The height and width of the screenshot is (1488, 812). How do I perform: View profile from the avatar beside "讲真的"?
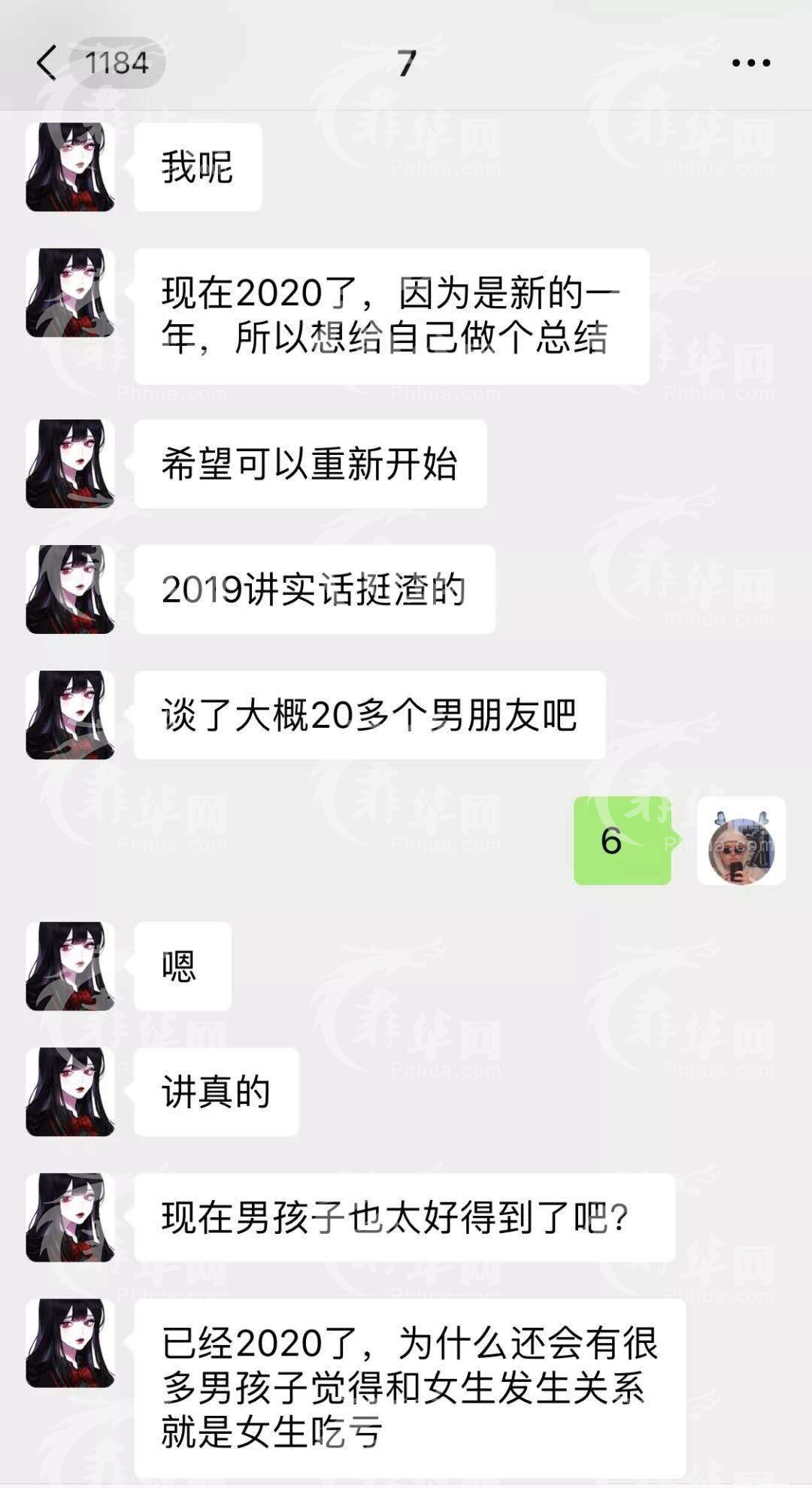pos(70,1092)
